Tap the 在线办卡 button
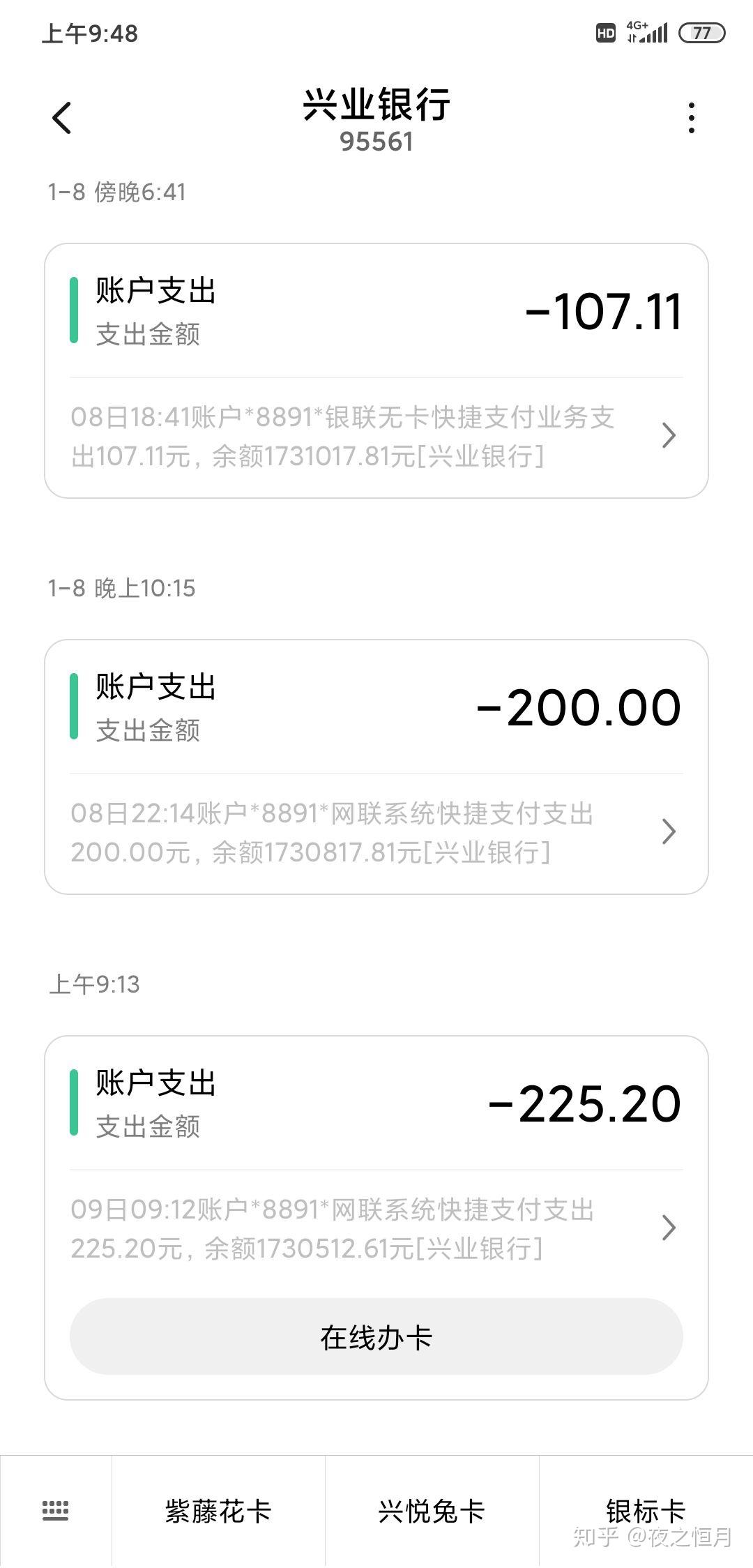The height and width of the screenshot is (1568, 753). (376, 1336)
